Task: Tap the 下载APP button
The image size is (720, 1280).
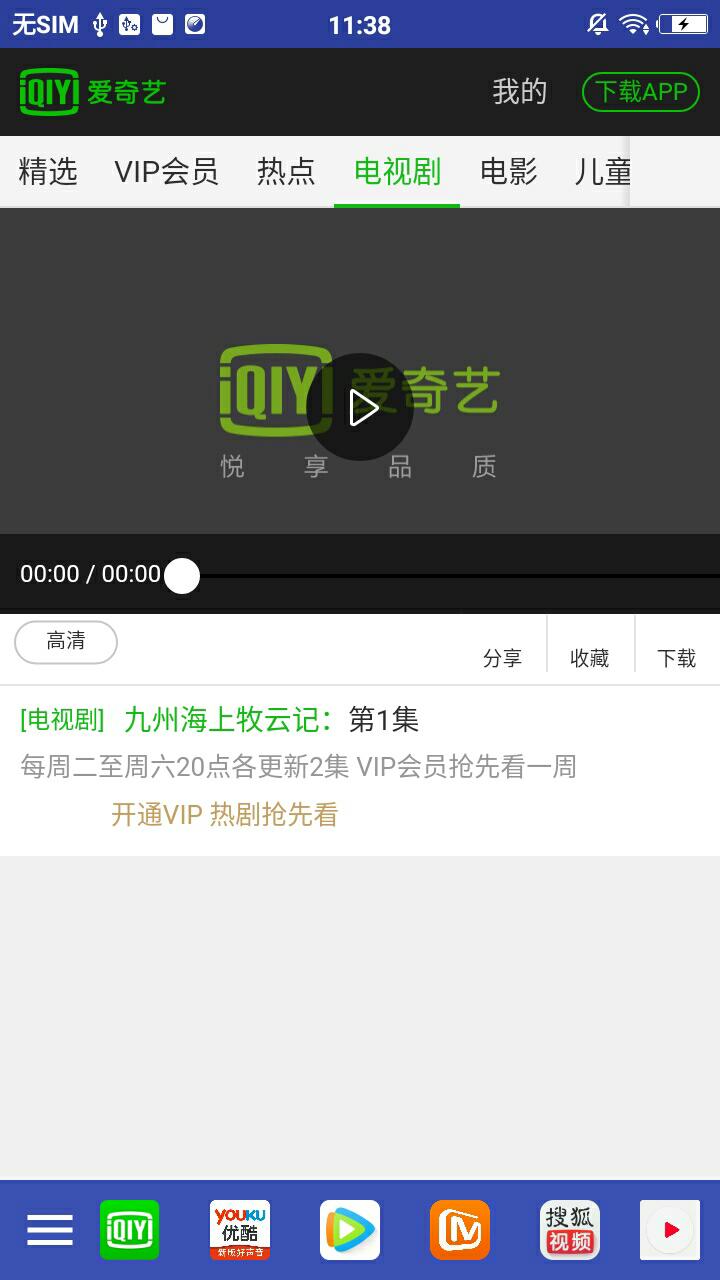Action: 641,92
